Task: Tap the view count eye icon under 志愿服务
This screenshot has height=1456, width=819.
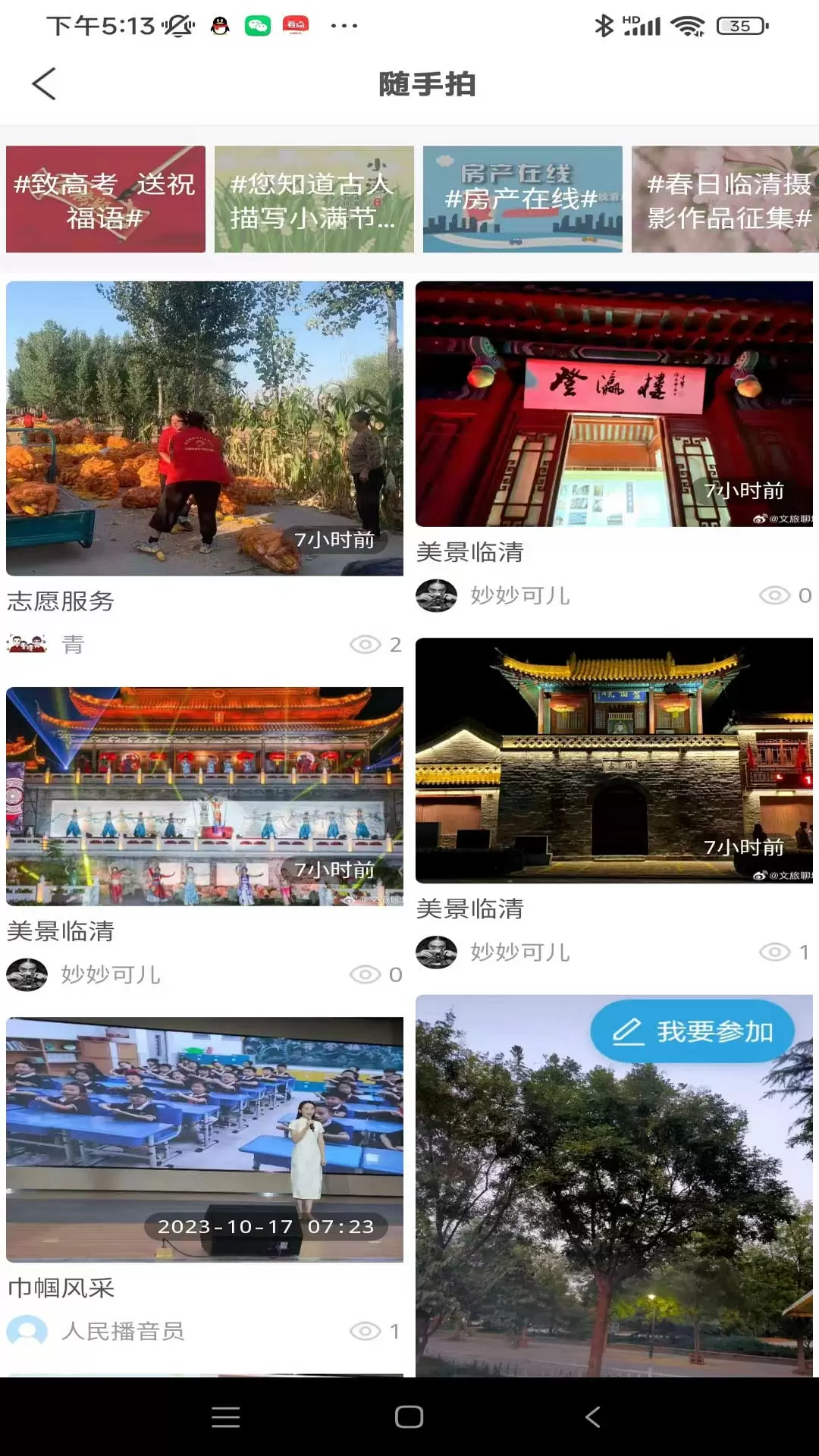Action: (366, 644)
